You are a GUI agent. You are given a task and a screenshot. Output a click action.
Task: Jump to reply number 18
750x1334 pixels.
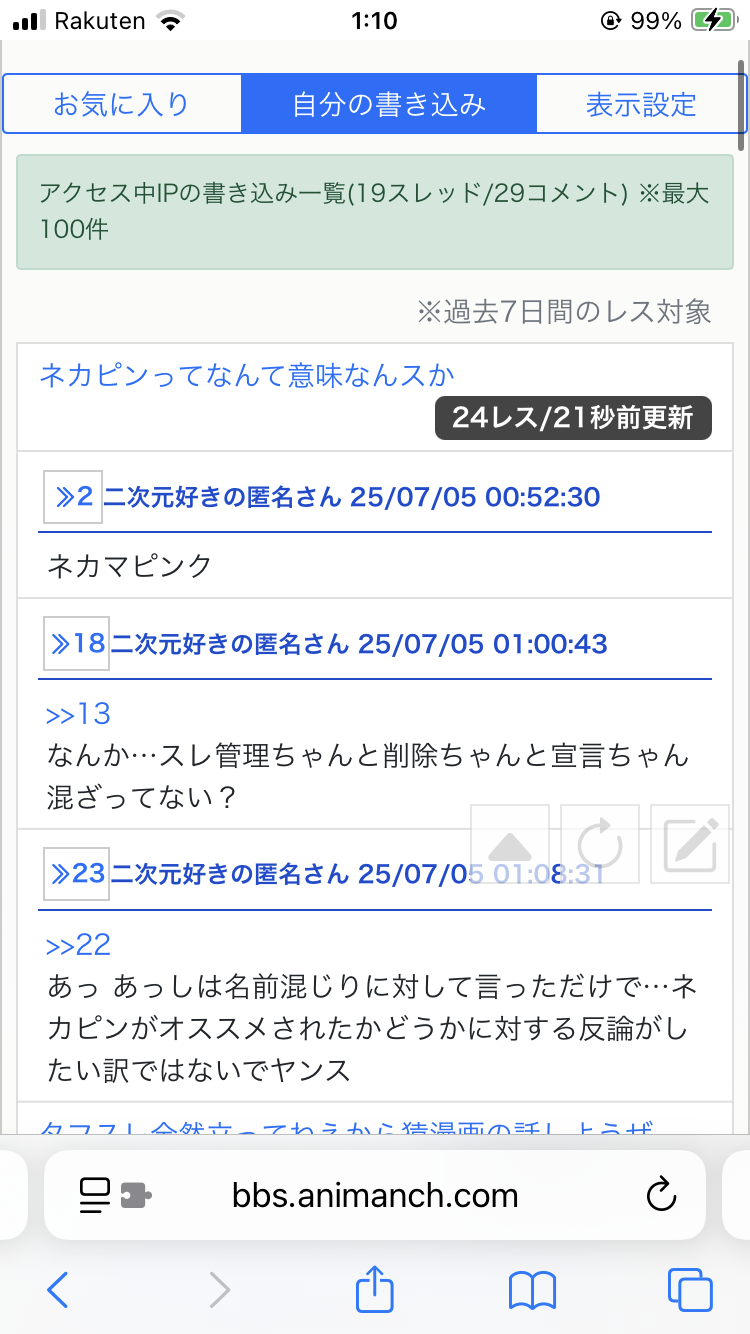pyautogui.click(x=77, y=643)
